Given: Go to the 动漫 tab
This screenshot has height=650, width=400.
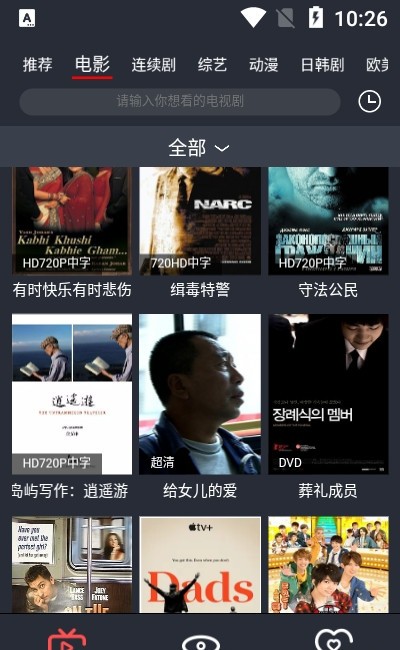Looking at the screenshot, I should tap(263, 65).
